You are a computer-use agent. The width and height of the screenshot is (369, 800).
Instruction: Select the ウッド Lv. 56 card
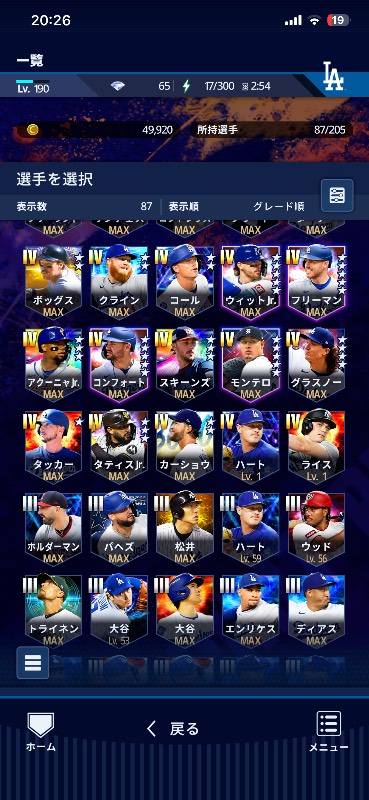[316, 529]
